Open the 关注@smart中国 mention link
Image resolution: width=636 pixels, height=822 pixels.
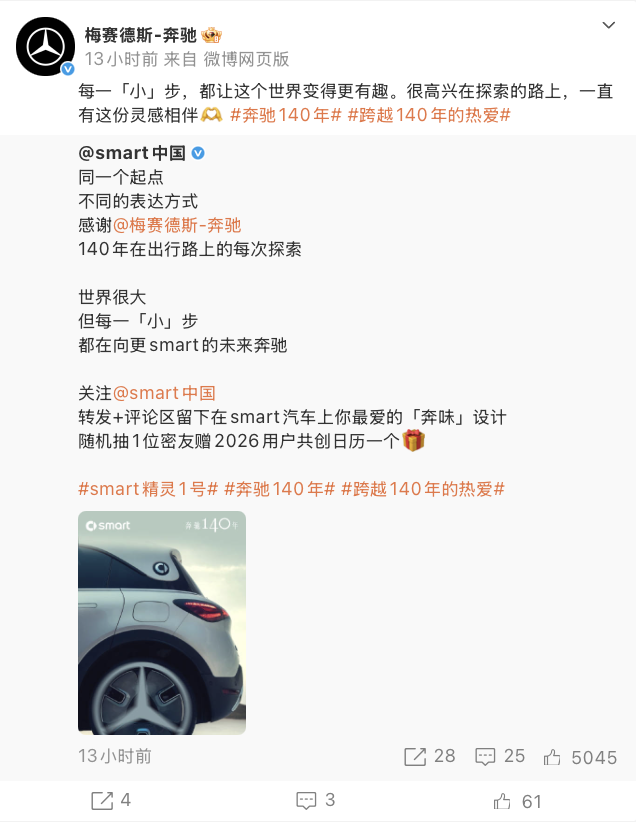[163, 393]
